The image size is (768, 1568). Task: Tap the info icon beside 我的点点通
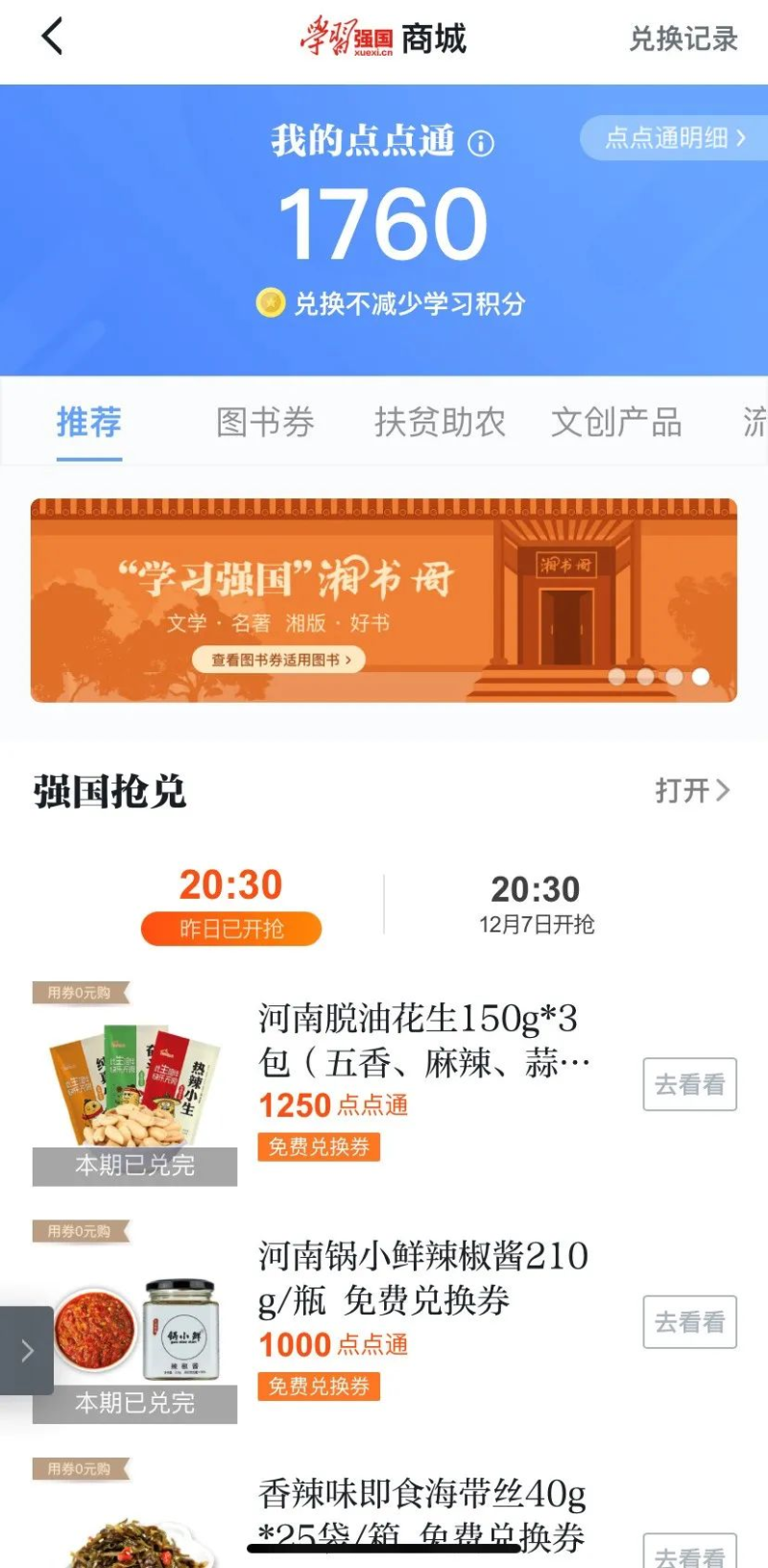[x=480, y=144]
